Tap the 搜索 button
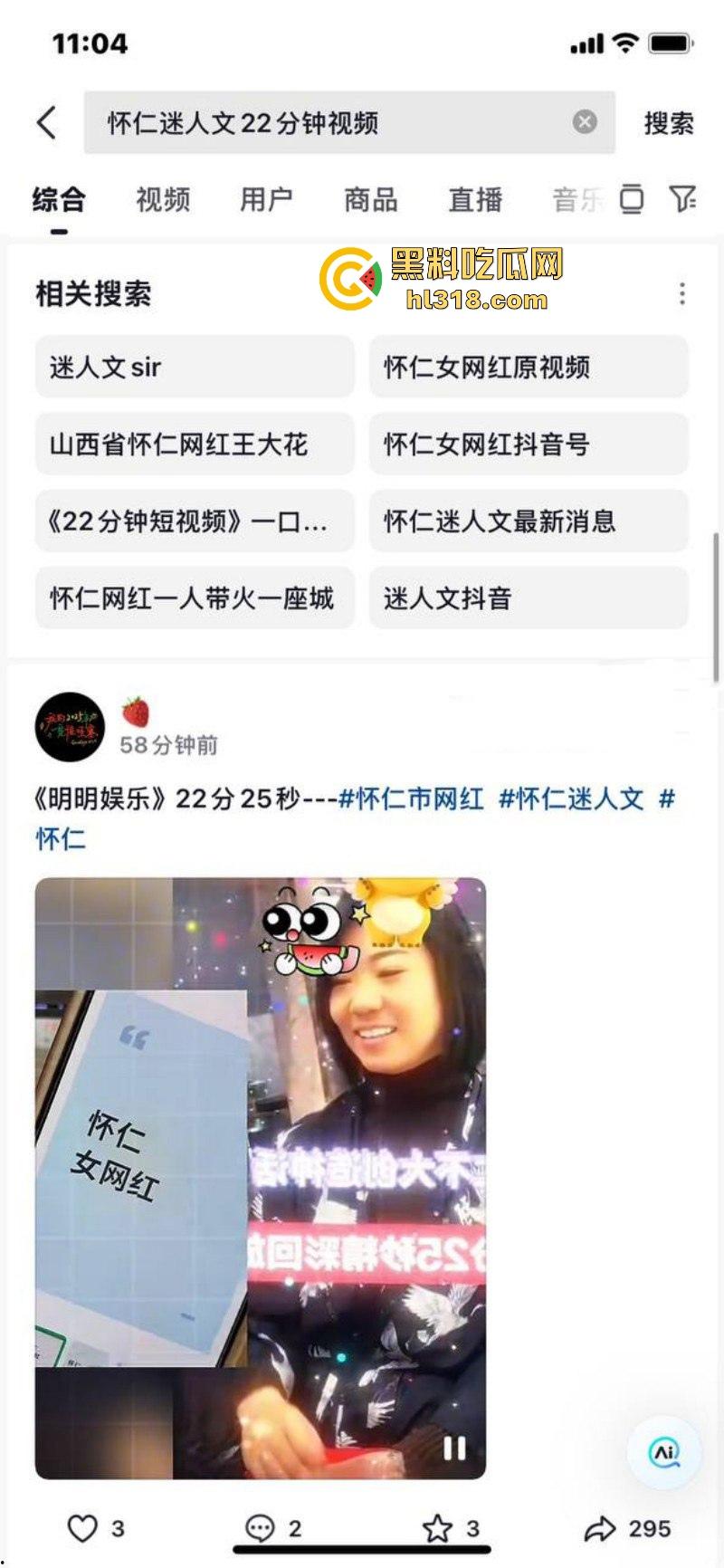The image size is (724, 1568). point(669,123)
